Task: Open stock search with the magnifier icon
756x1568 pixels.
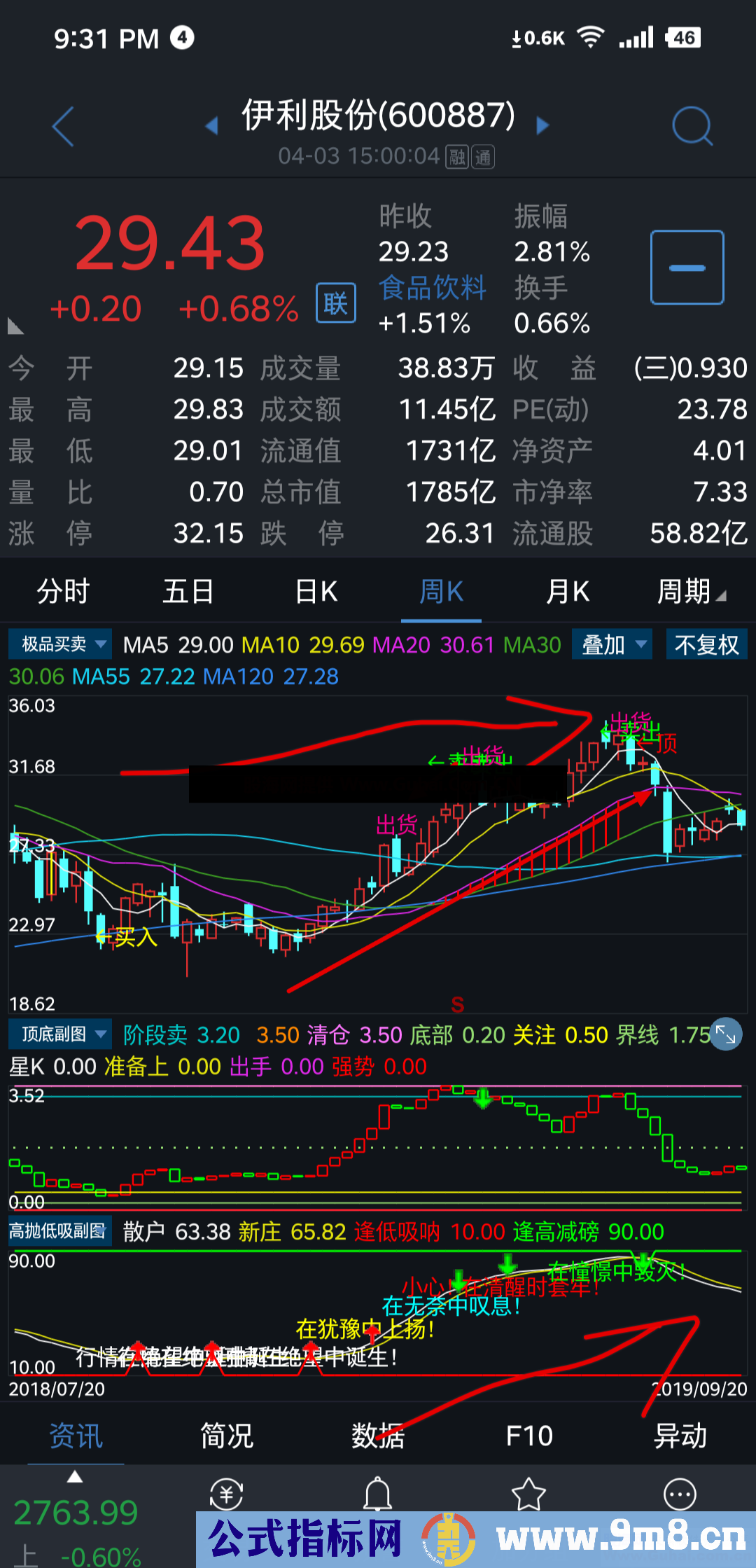Action: pyautogui.click(x=693, y=126)
